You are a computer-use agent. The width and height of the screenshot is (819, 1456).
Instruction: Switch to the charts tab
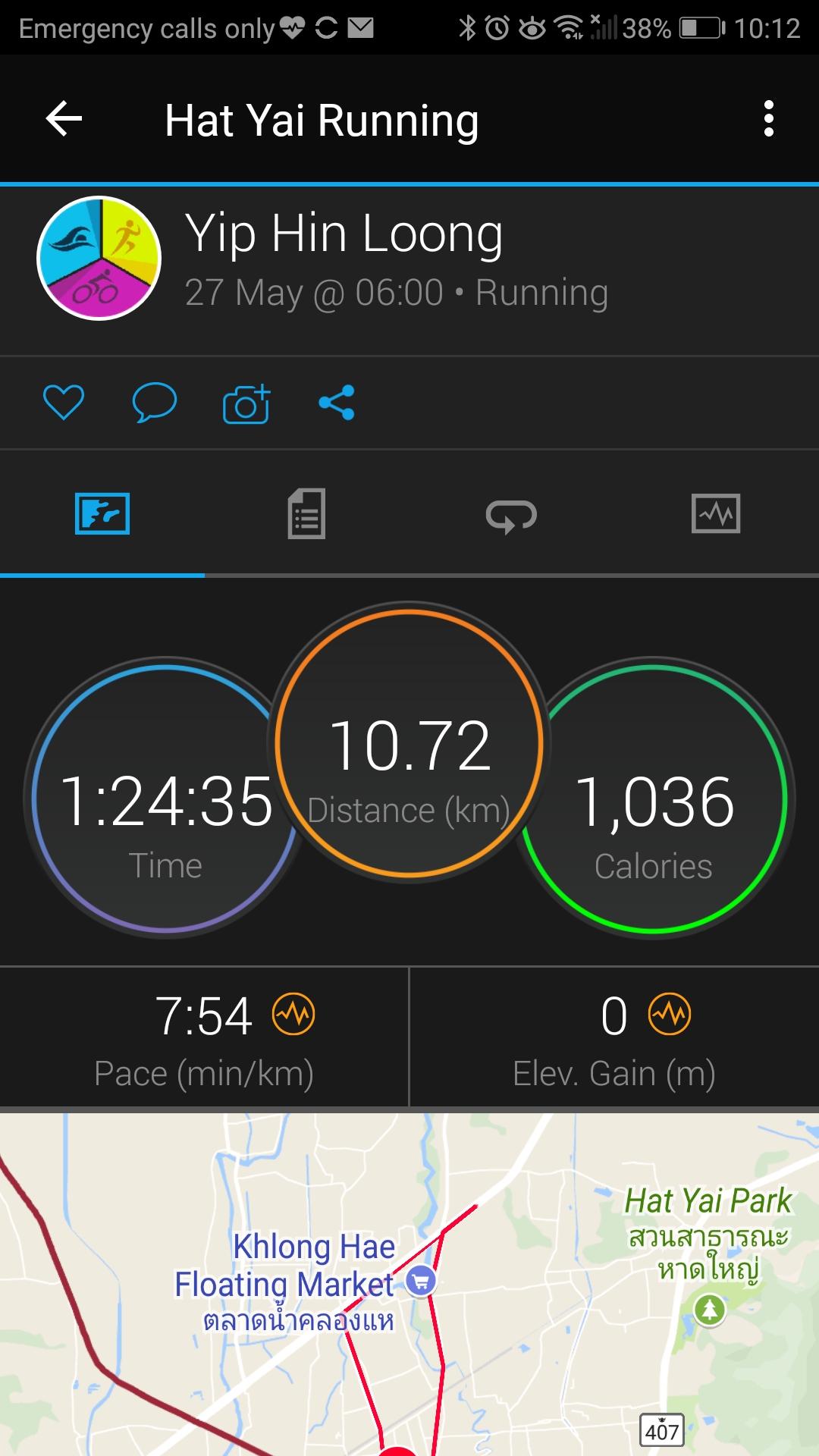(x=716, y=514)
